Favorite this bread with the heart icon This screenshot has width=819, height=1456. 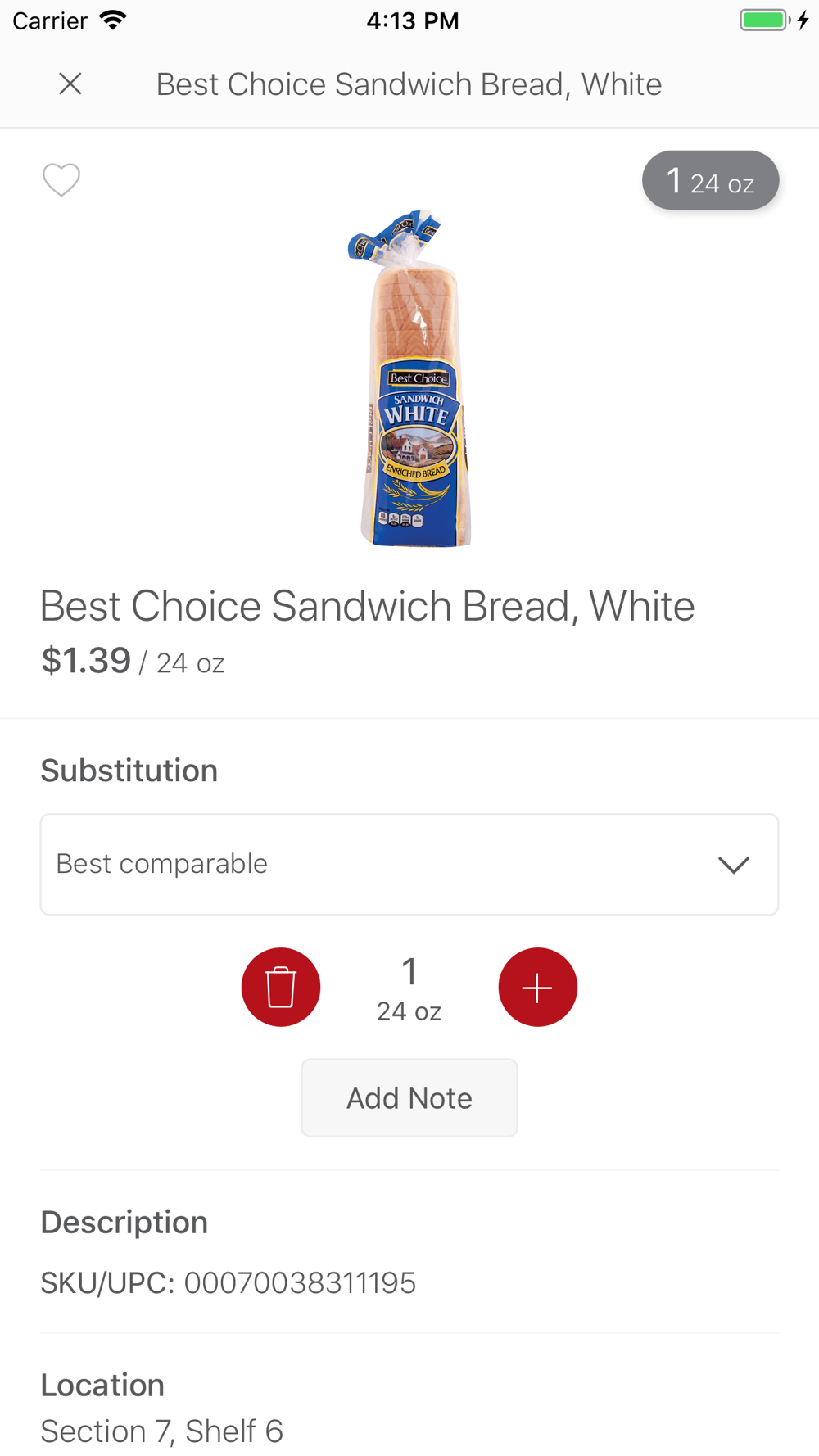click(x=61, y=180)
